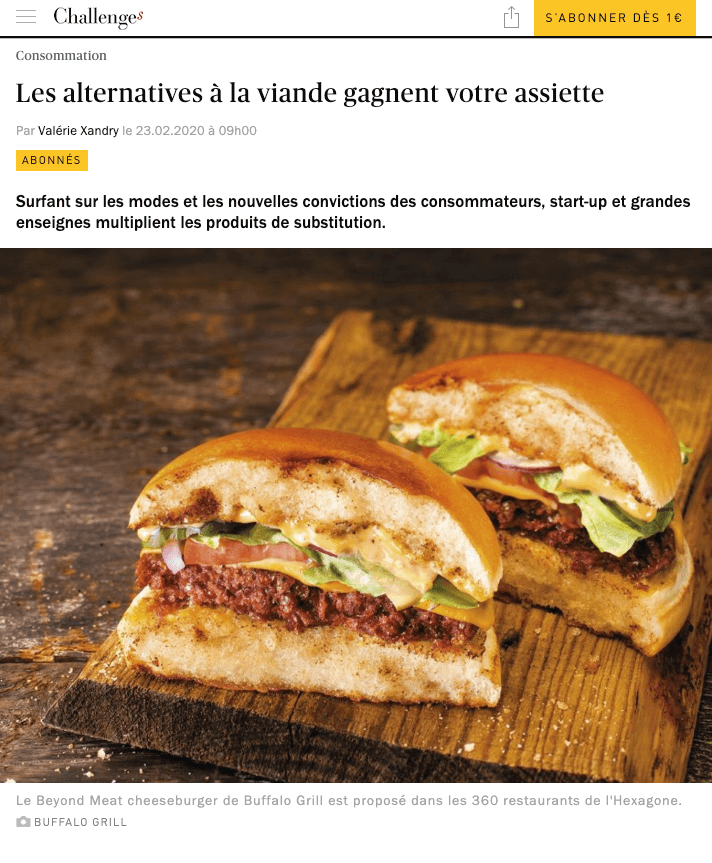Open the hamburger menu

pos(26,17)
